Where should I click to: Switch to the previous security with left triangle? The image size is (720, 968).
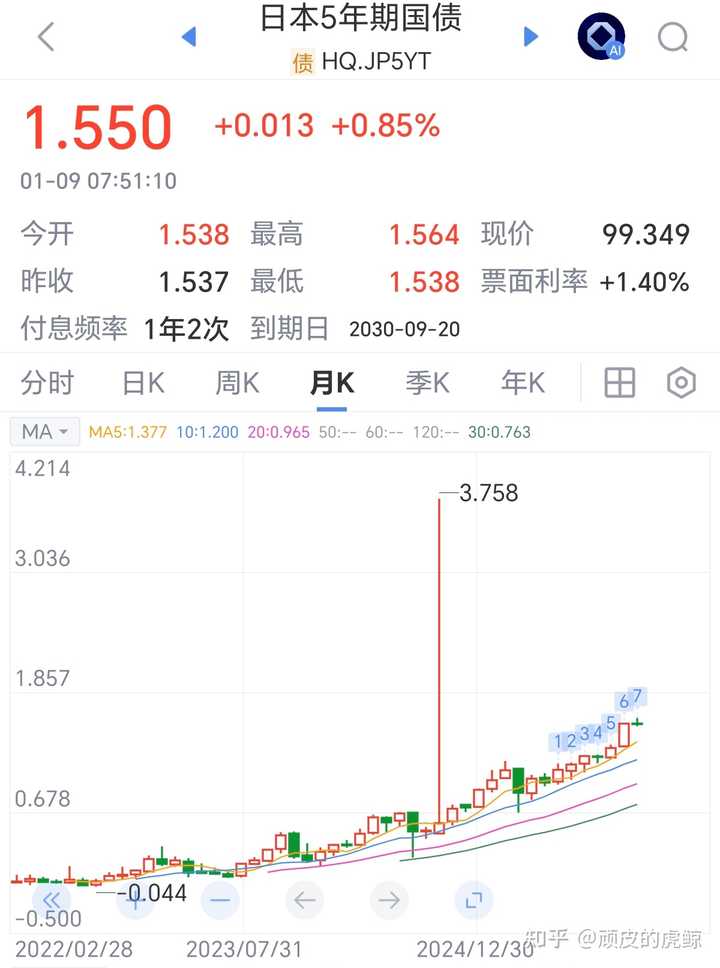click(x=188, y=37)
